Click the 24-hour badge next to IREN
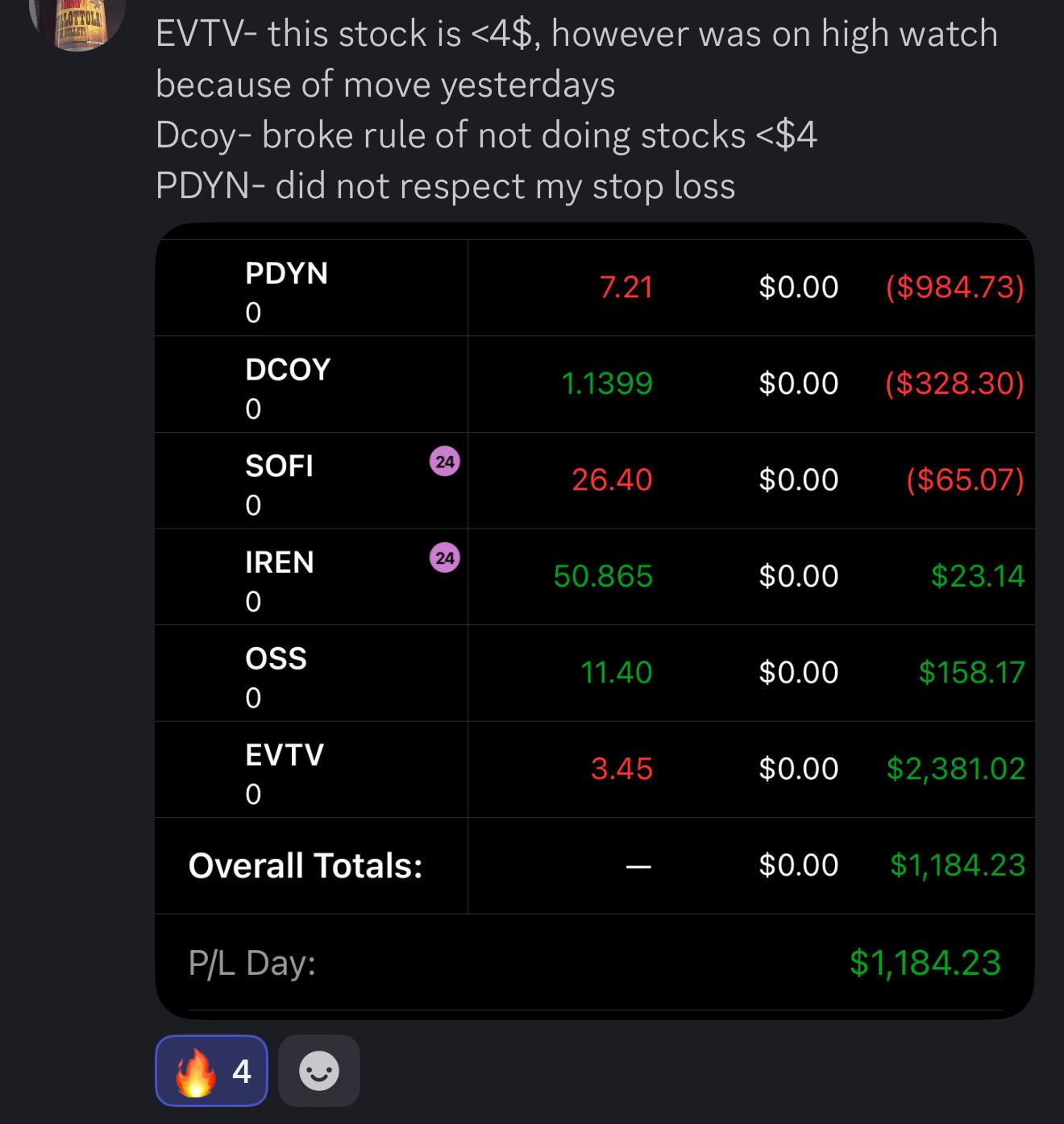Screen dimensions: 1064x1124 [443, 558]
